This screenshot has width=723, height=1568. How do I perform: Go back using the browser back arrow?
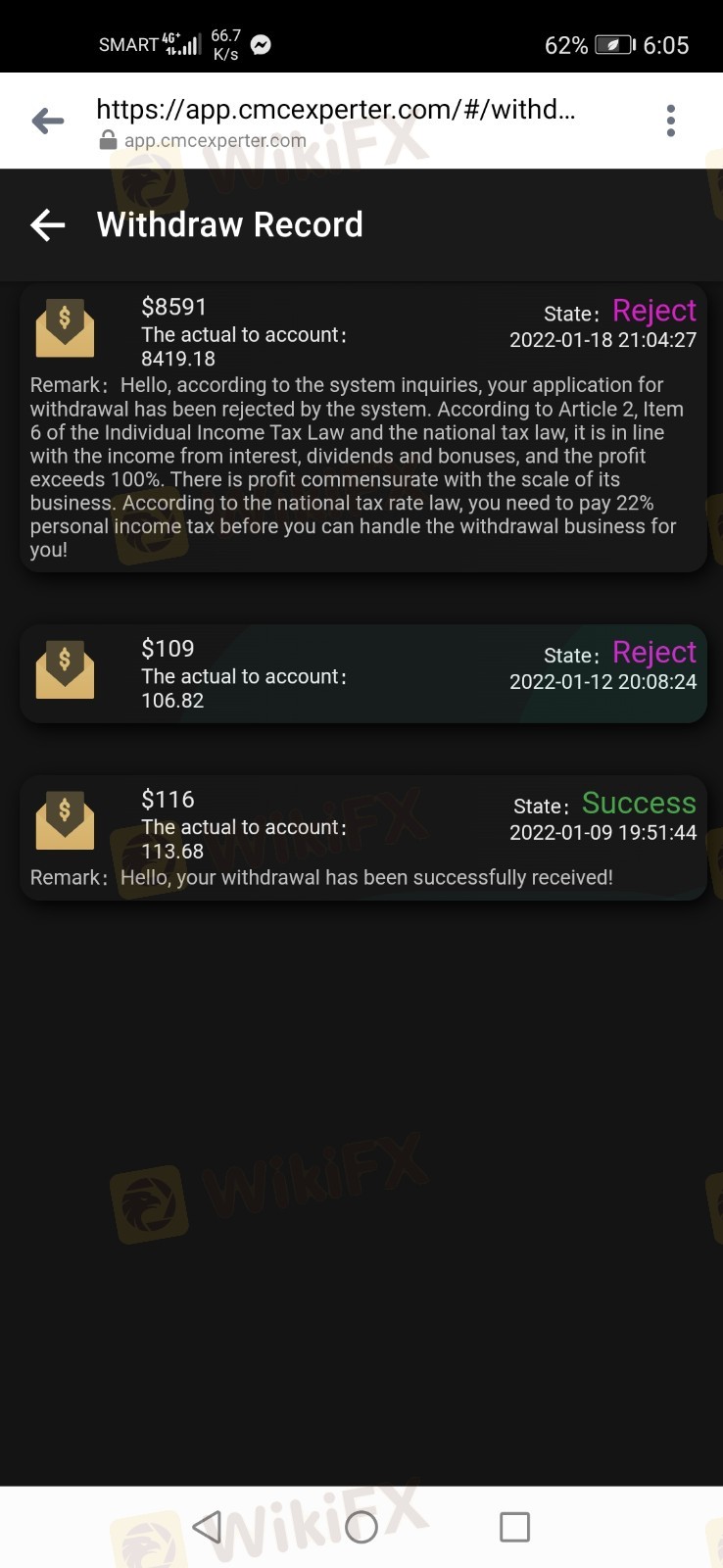(x=47, y=121)
